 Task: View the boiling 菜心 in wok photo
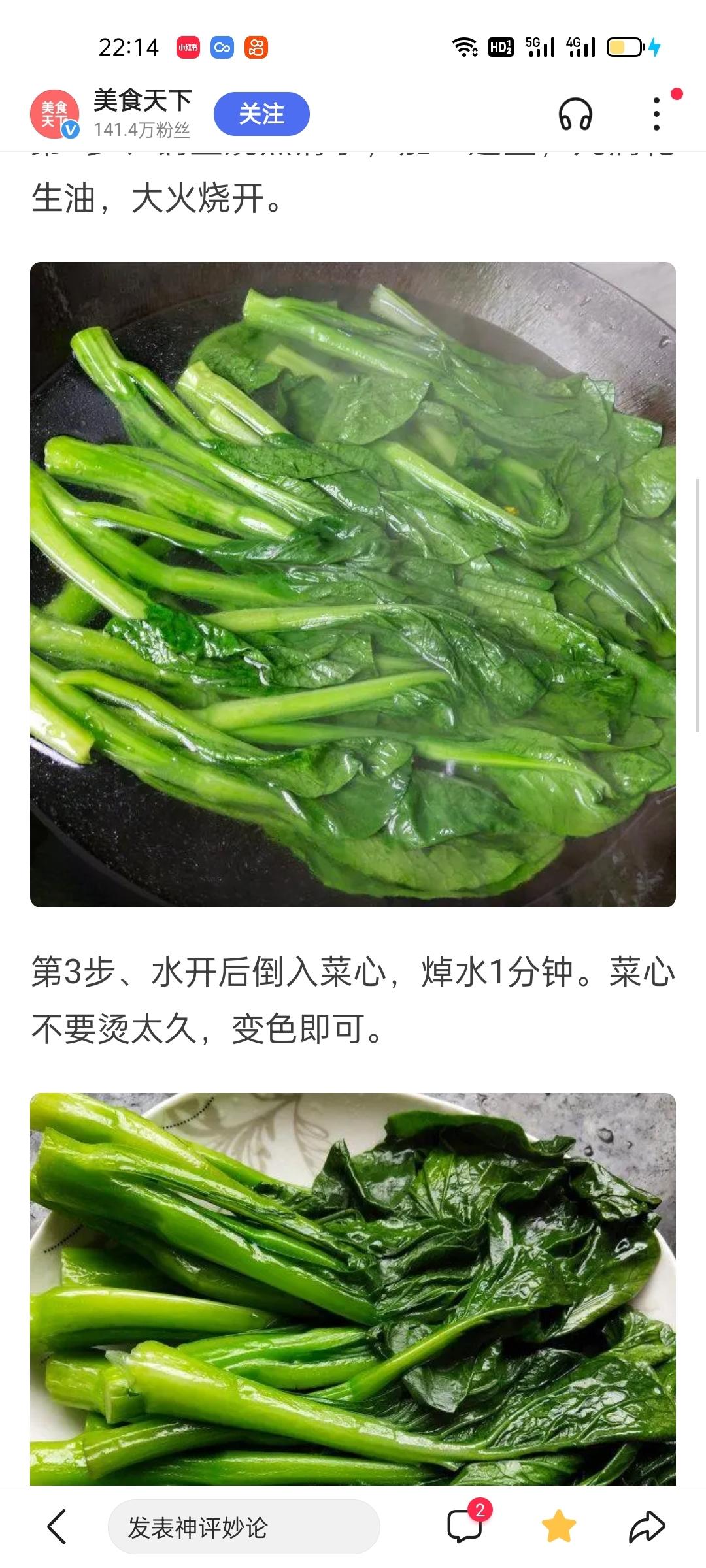(x=353, y=585)
